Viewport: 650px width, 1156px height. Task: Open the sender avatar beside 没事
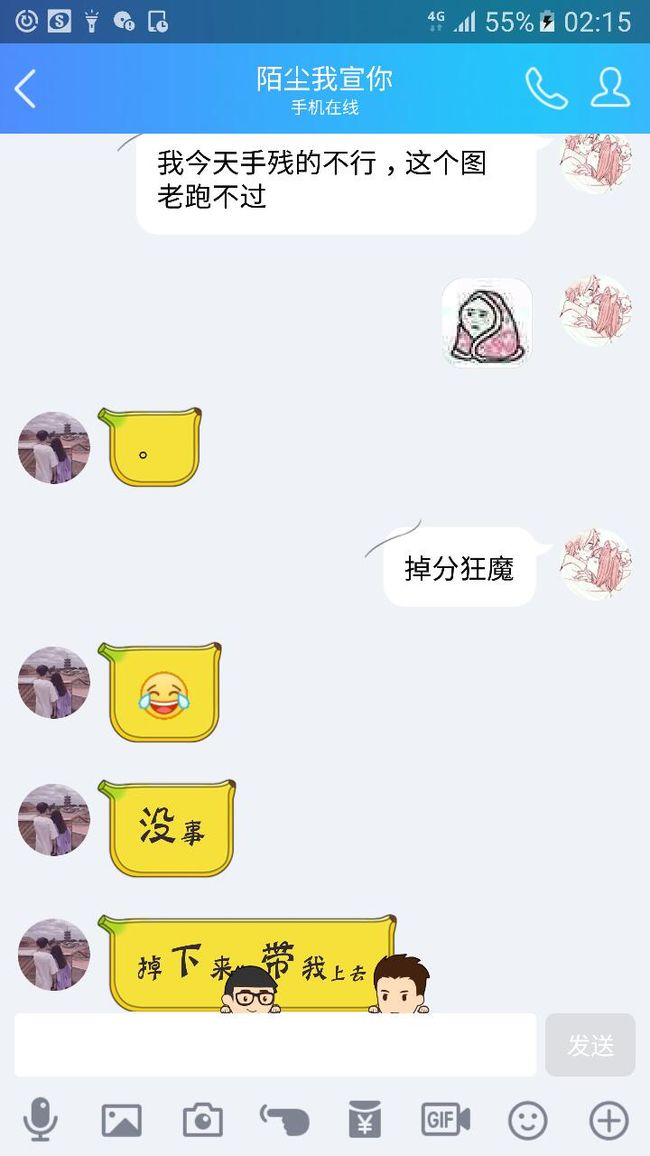point(54,820)
